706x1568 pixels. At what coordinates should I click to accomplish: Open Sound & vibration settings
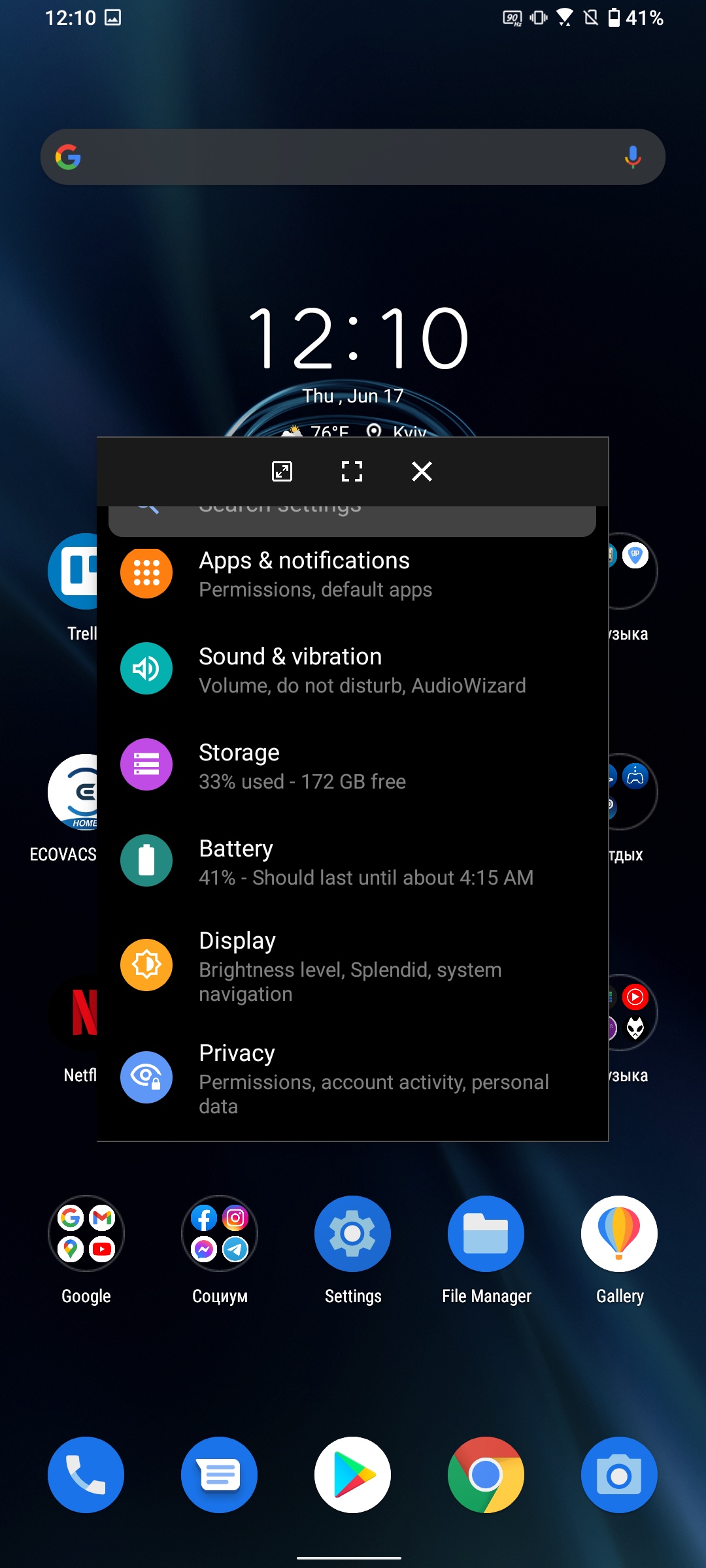[353, 670]
